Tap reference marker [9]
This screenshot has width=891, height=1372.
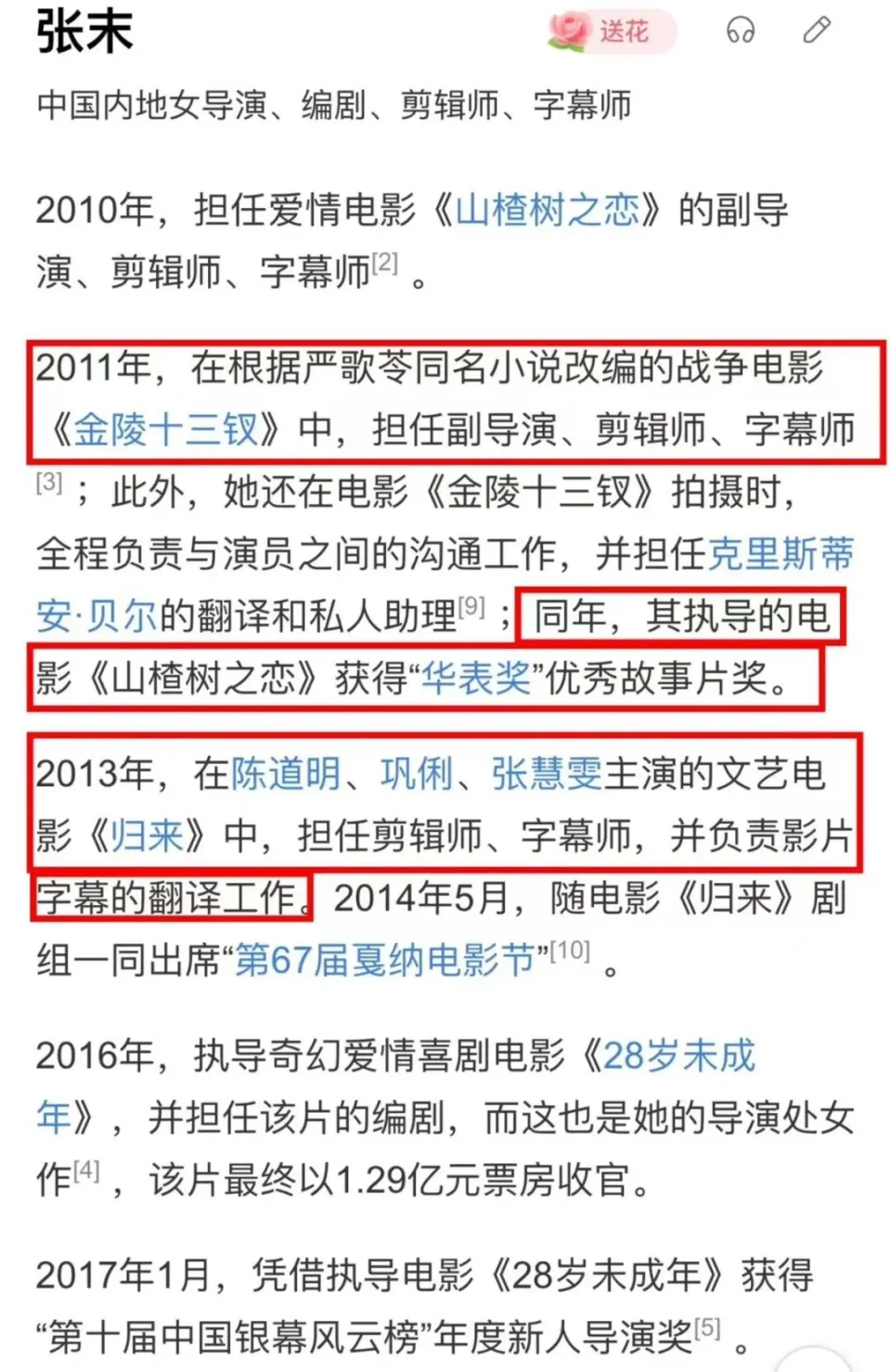(x=471, y=607)
